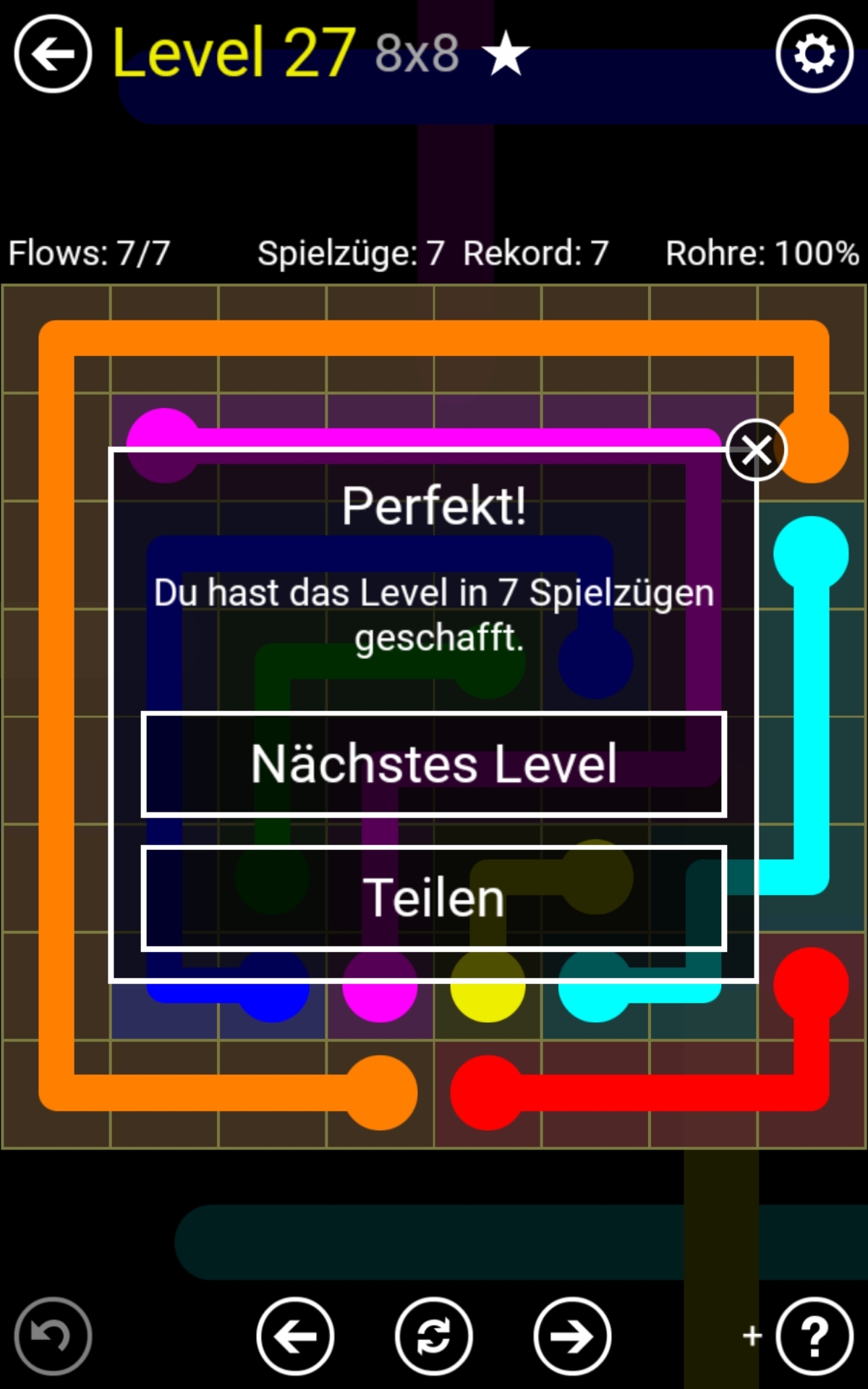Open the settings gear

814,54
